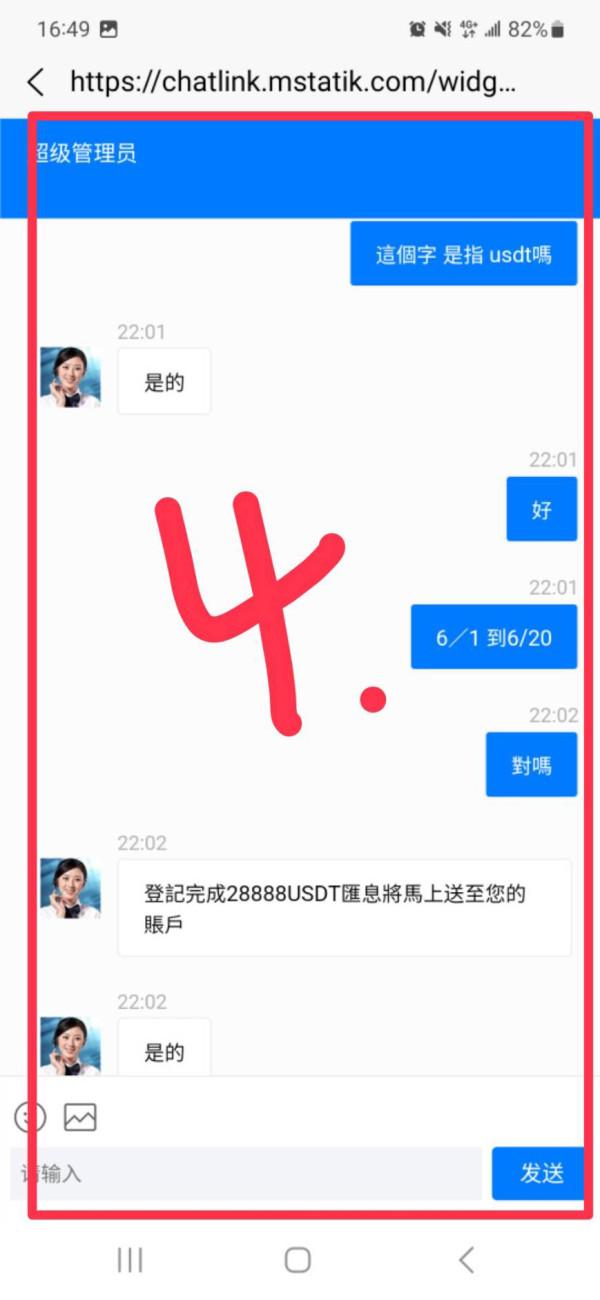Open recent apps from navigation bar
Viewport: 600px width, 1300px height.
(130, 1260)
